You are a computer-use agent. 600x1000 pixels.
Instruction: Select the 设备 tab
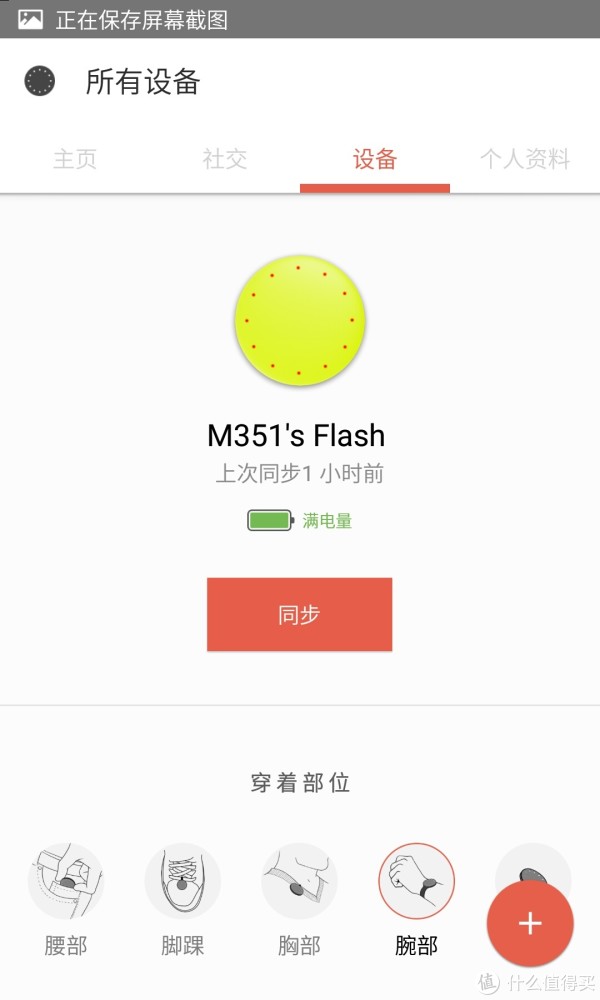click(375, 159)
